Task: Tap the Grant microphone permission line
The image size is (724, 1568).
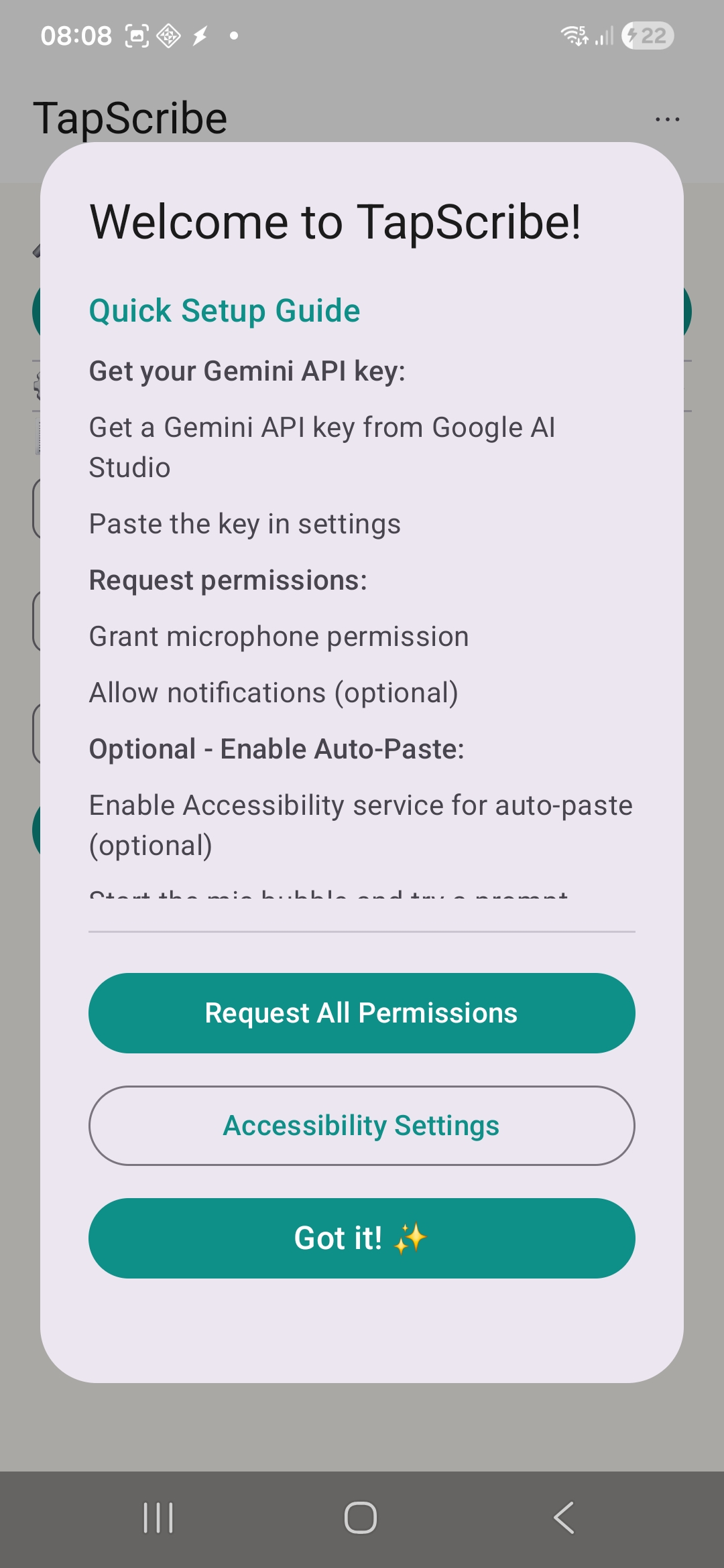Action: (x=279, y=635)
